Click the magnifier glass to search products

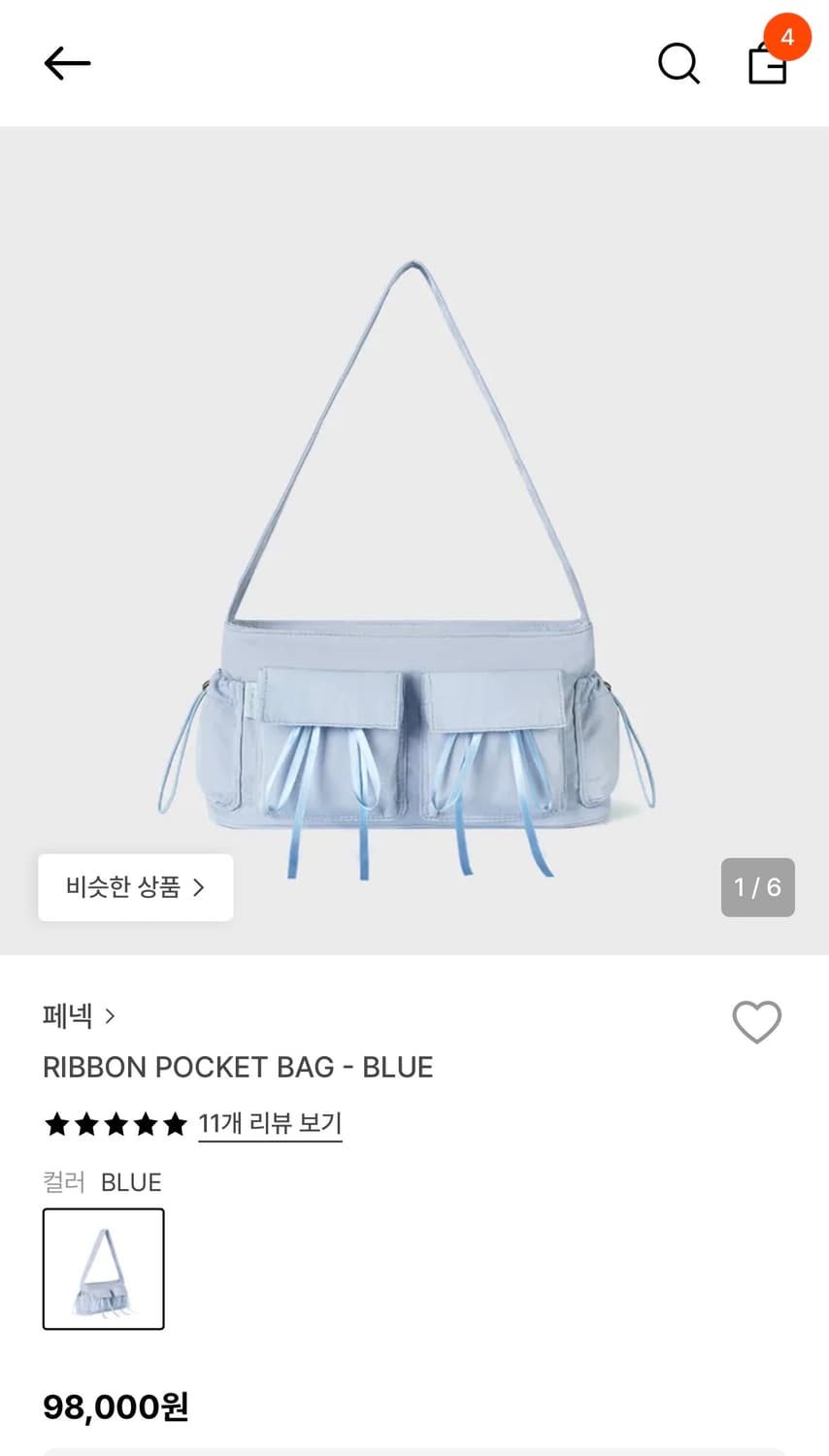tap(679, 63)
